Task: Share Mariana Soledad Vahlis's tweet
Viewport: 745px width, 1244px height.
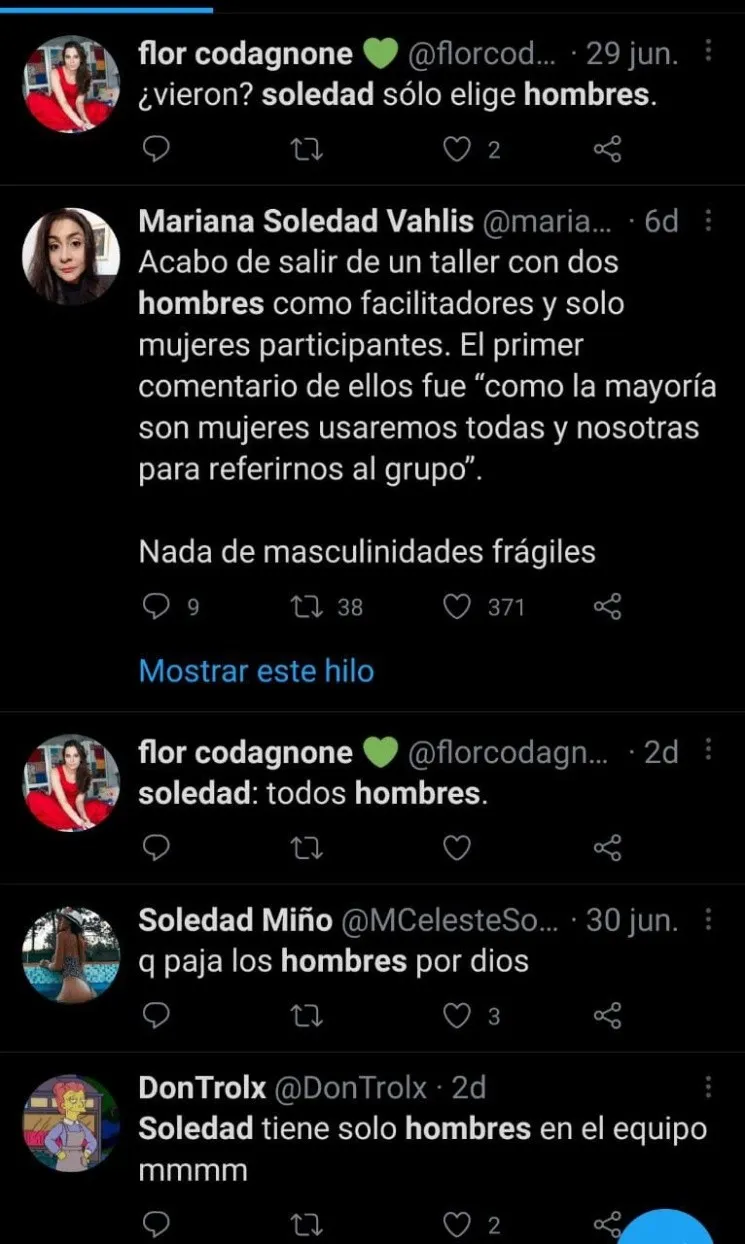Action: coord(608,606)
